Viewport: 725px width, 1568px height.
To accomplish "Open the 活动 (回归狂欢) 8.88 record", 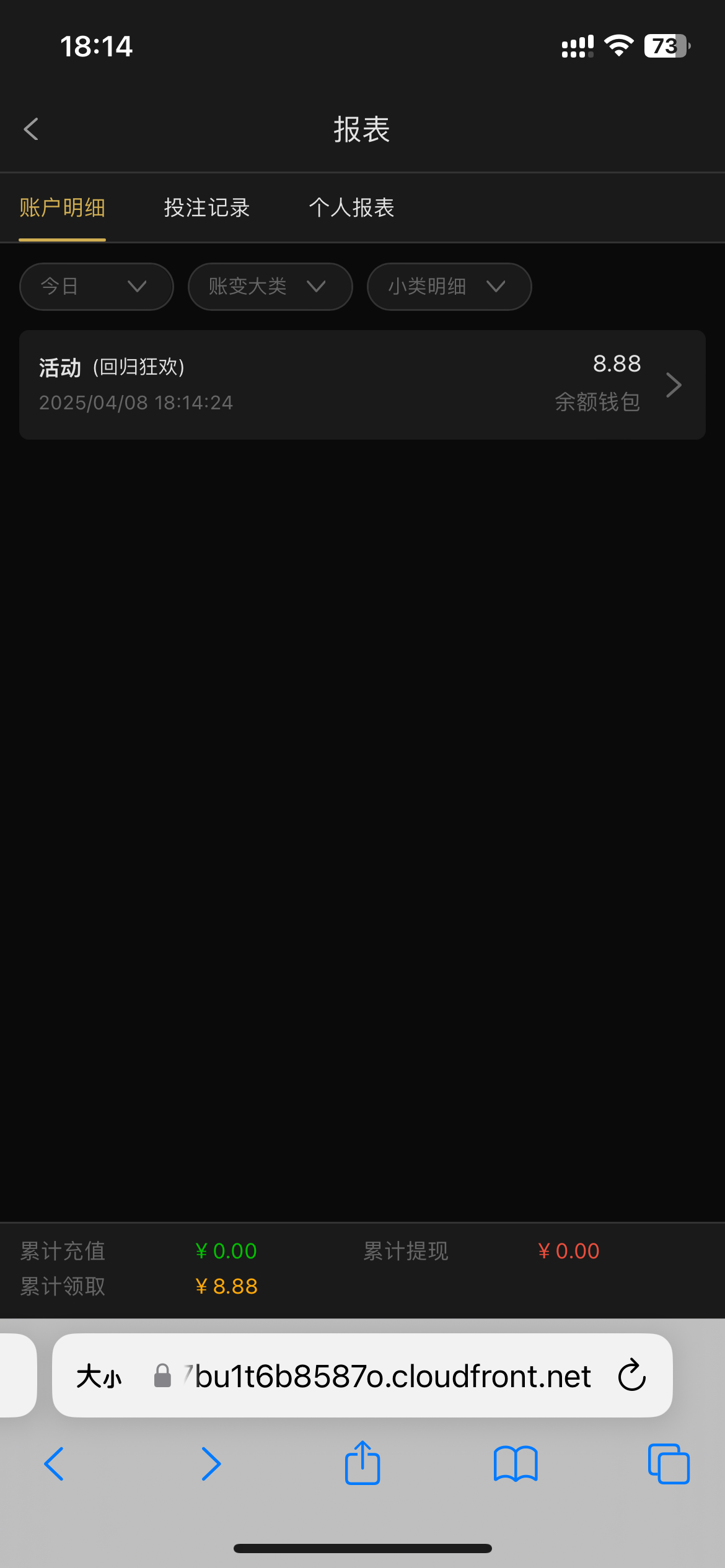I will coord(362,385).
